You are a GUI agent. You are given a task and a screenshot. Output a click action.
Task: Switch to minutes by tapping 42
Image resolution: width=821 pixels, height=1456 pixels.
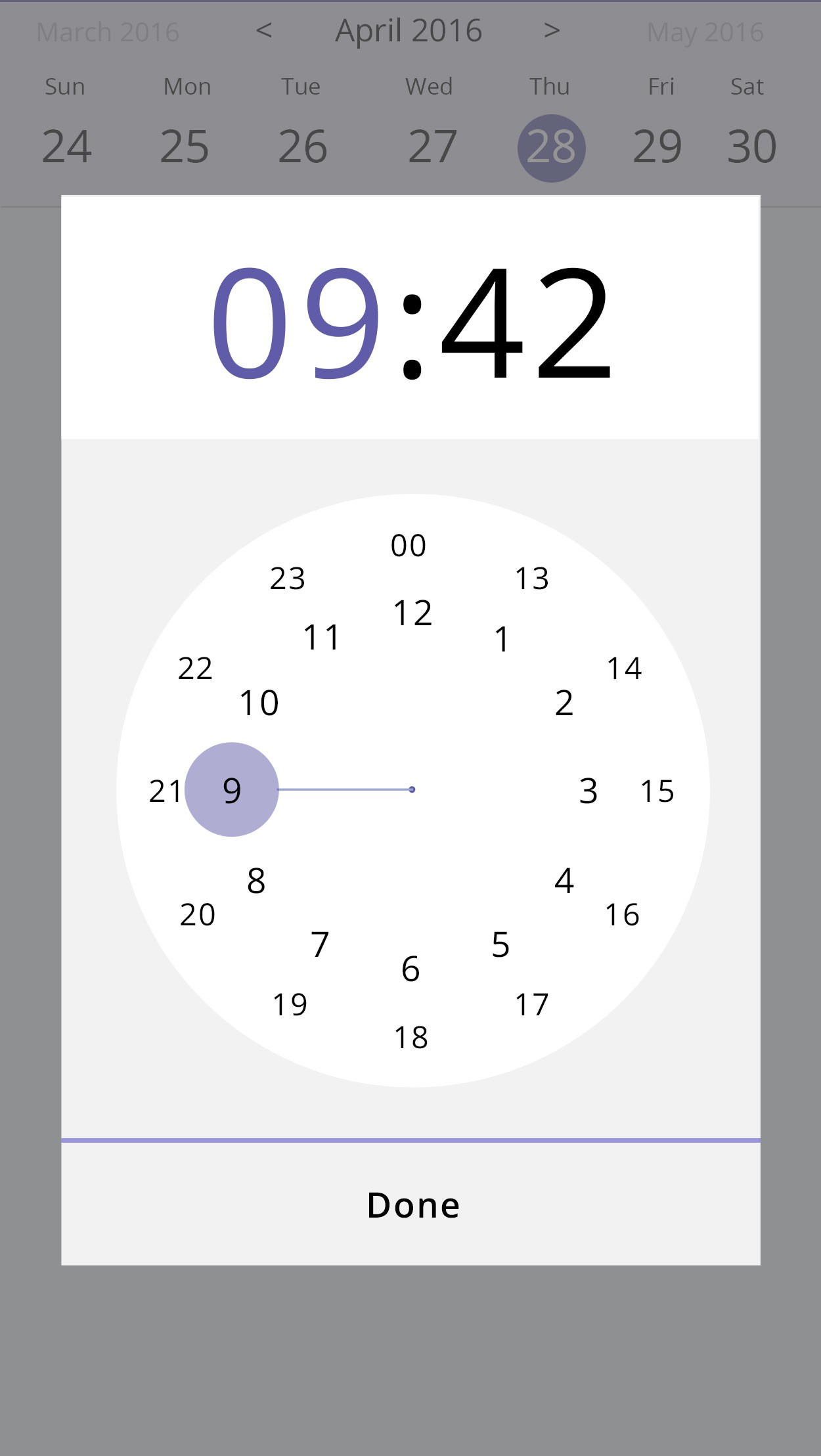tap(525, 322)
